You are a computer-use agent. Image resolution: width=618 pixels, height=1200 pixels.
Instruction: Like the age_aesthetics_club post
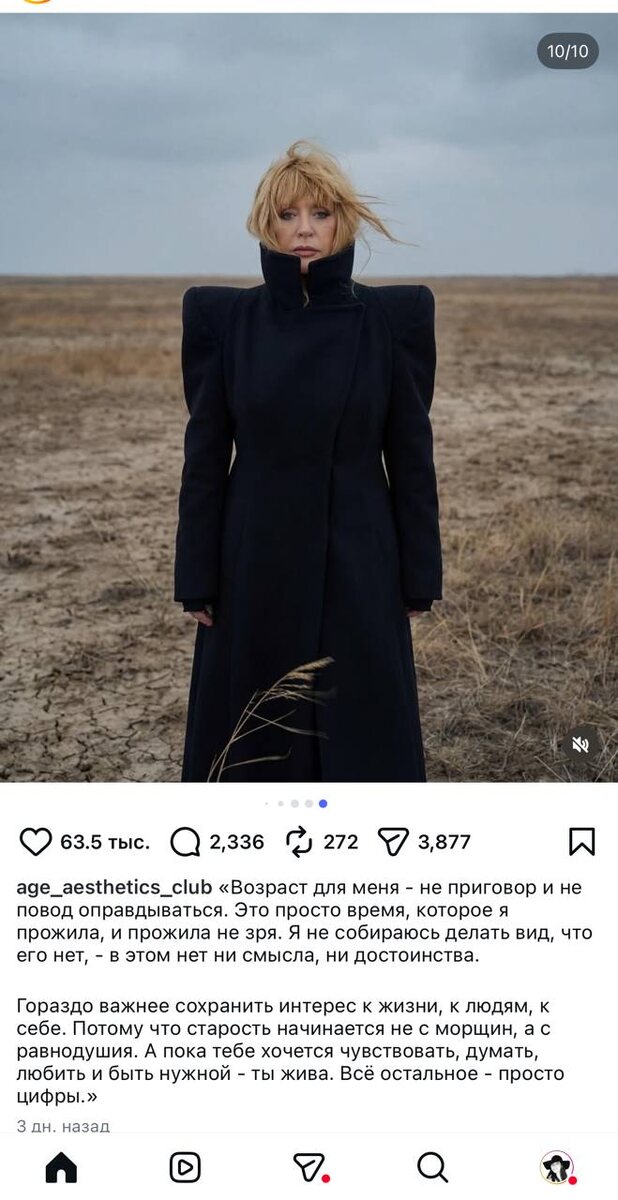(x=36, y=842)
